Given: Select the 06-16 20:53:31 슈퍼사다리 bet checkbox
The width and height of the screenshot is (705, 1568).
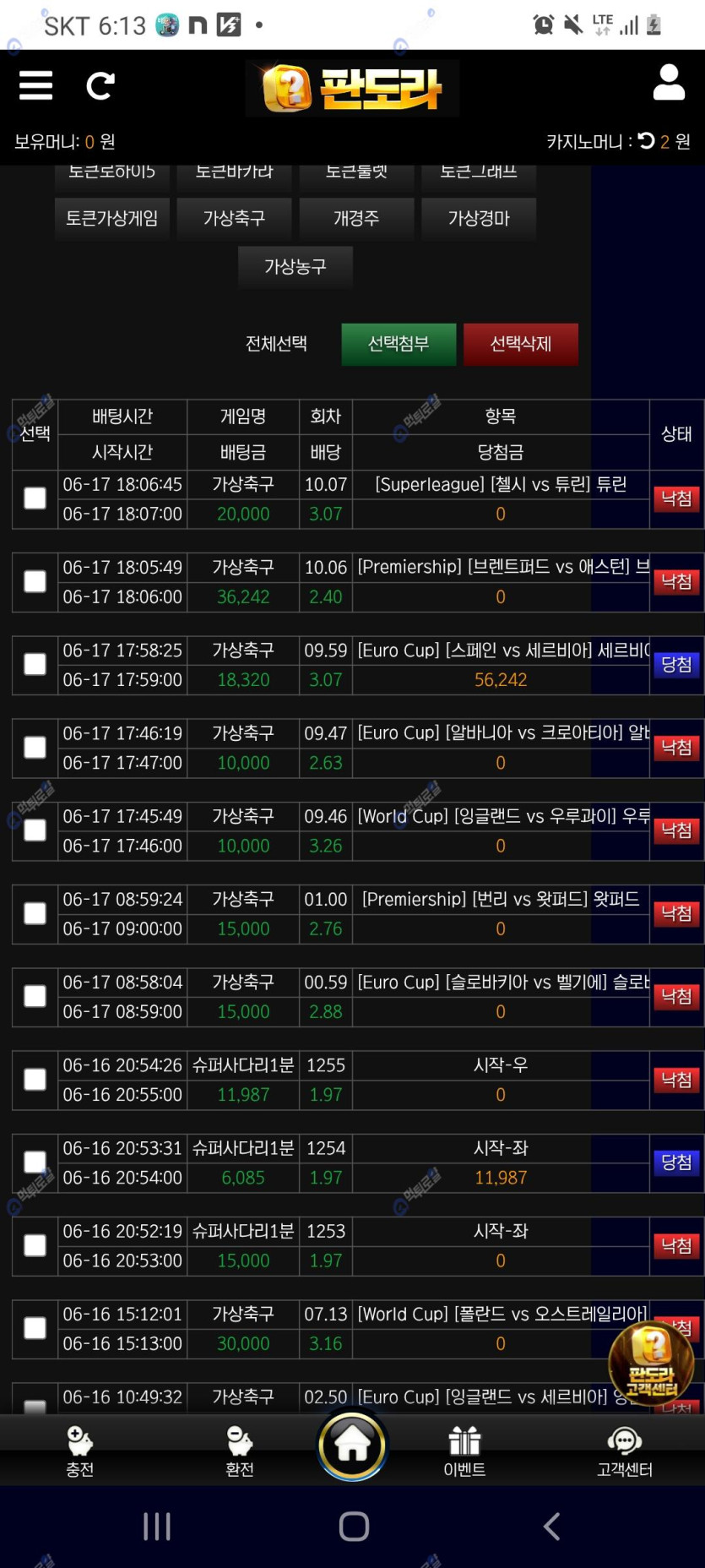Looking at the screenshot, I should (35, 1162).
